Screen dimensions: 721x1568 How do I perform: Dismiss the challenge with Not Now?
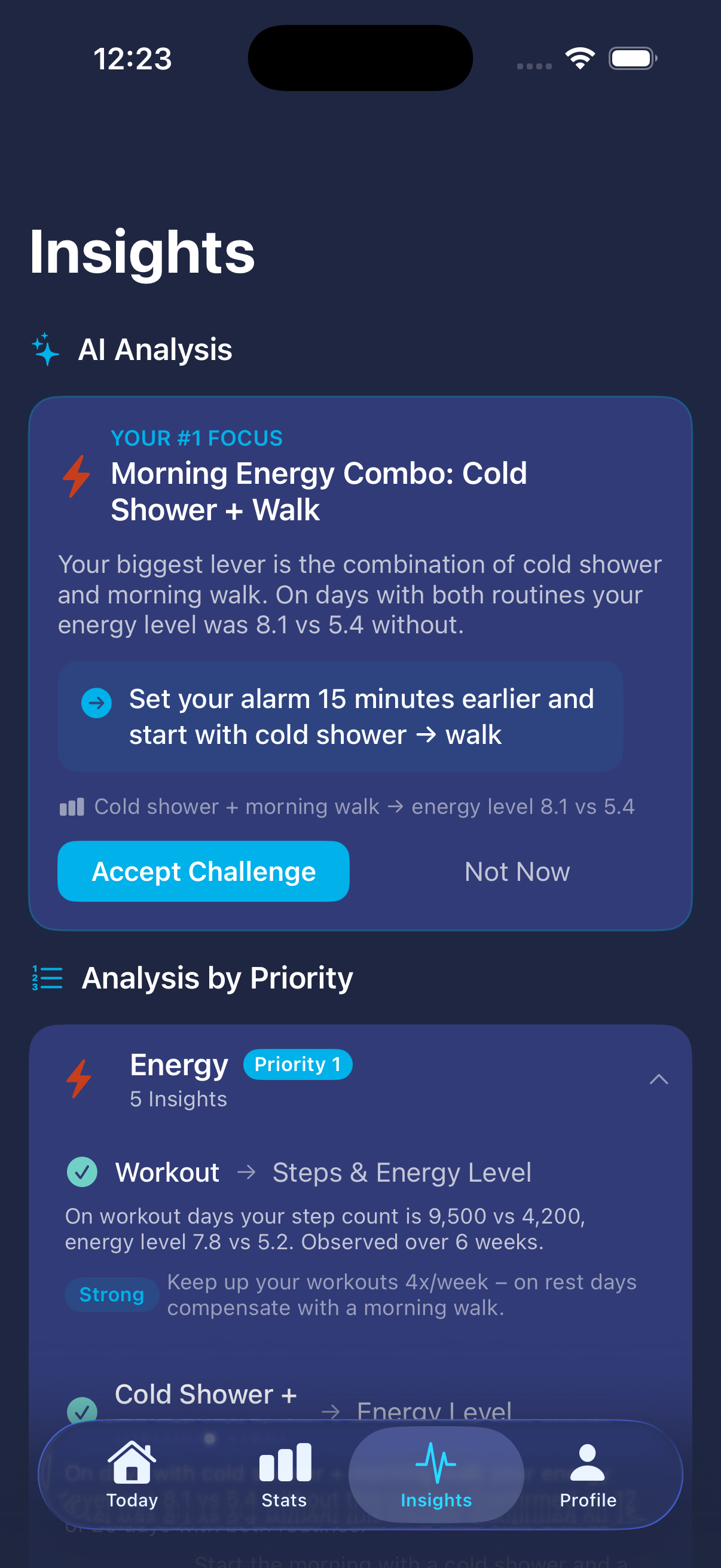[517, 871]
